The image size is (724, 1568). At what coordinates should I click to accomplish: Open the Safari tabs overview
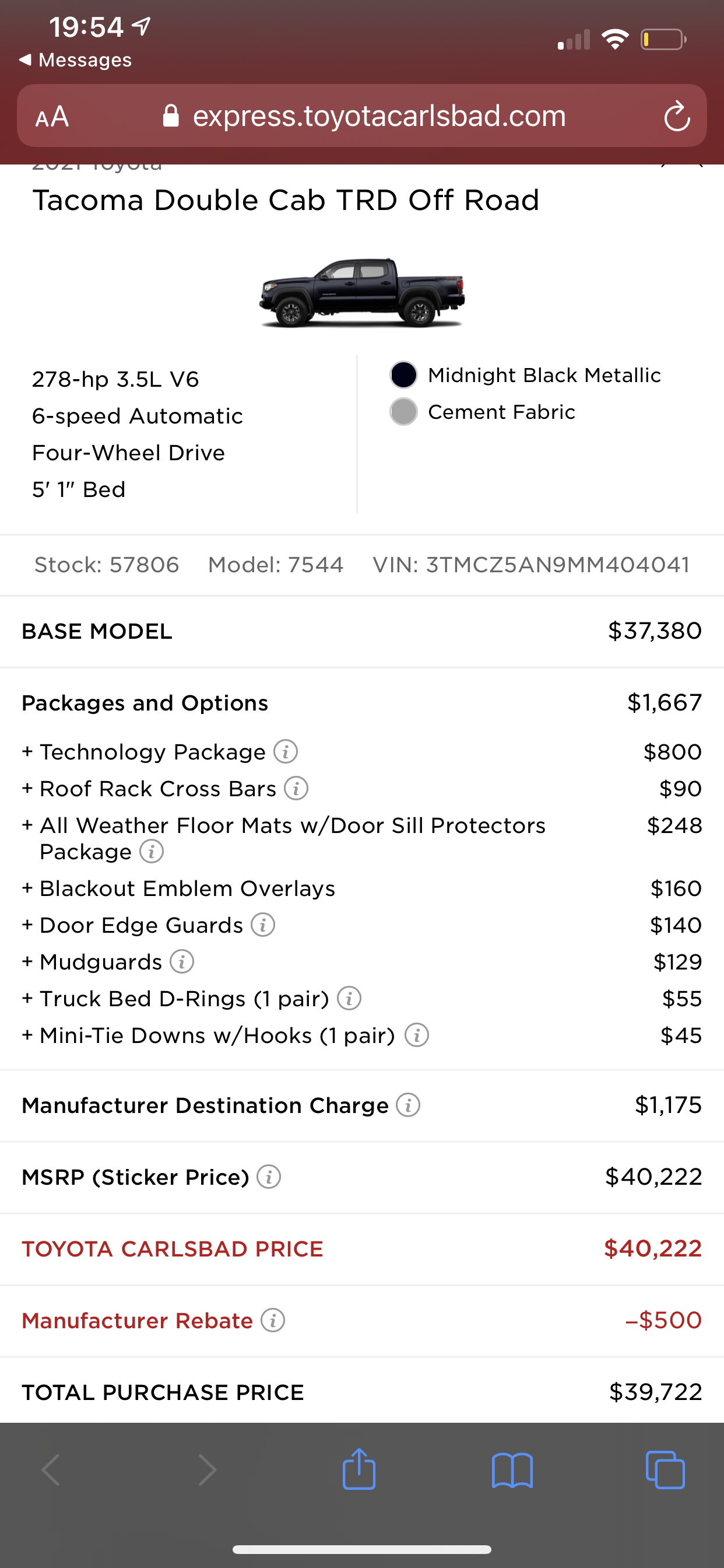665,1470
